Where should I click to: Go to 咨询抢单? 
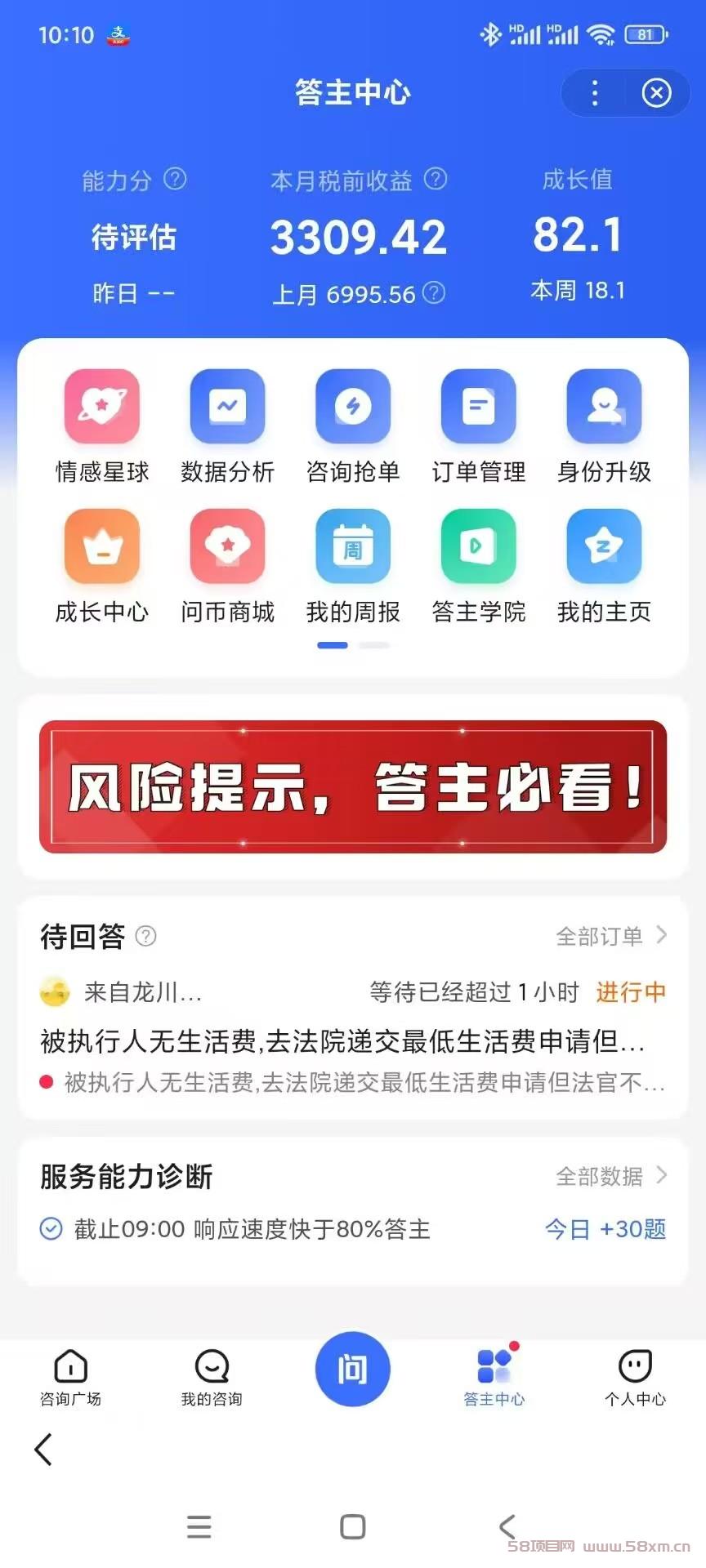coord(353,426)
